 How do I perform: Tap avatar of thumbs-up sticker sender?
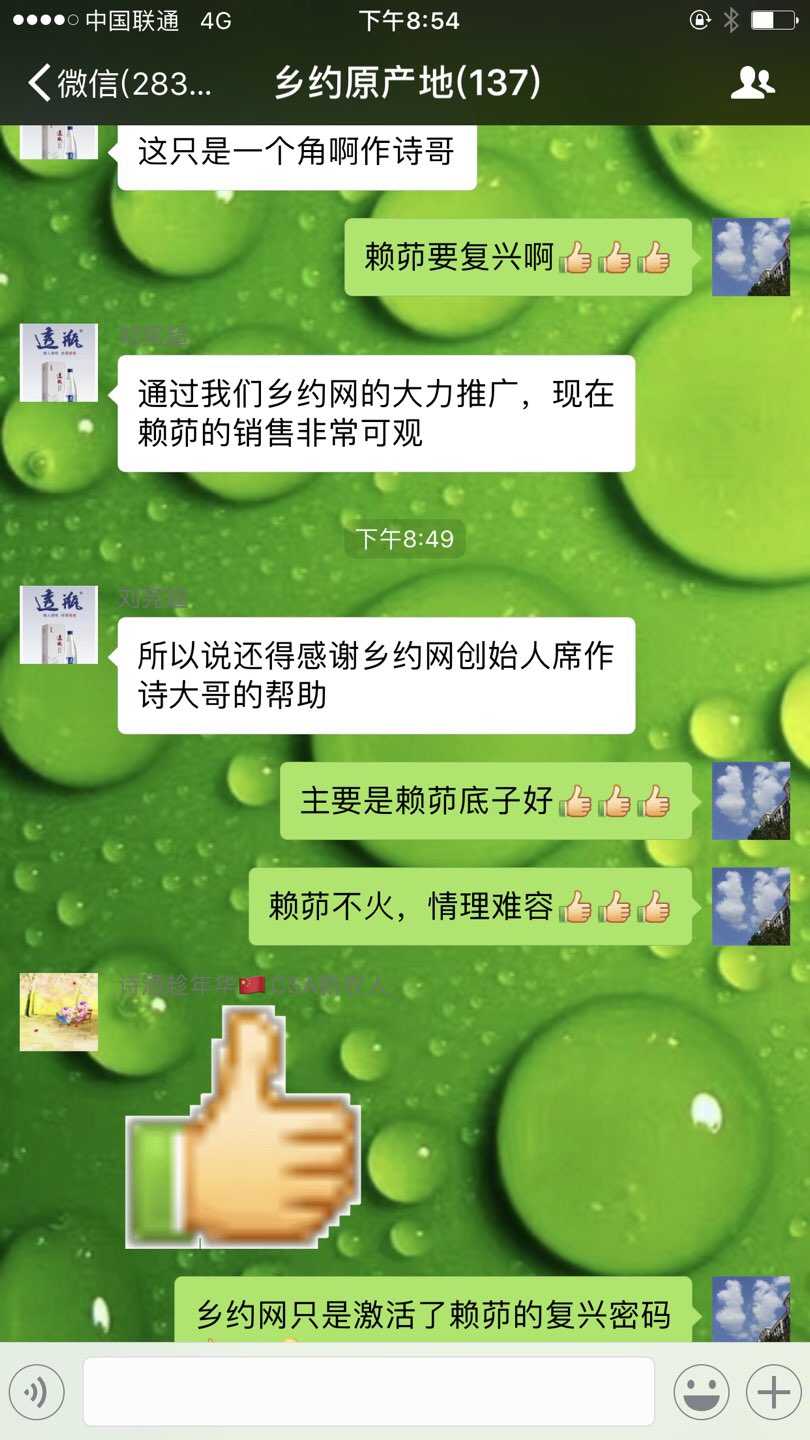click(x=59, y=1012)
